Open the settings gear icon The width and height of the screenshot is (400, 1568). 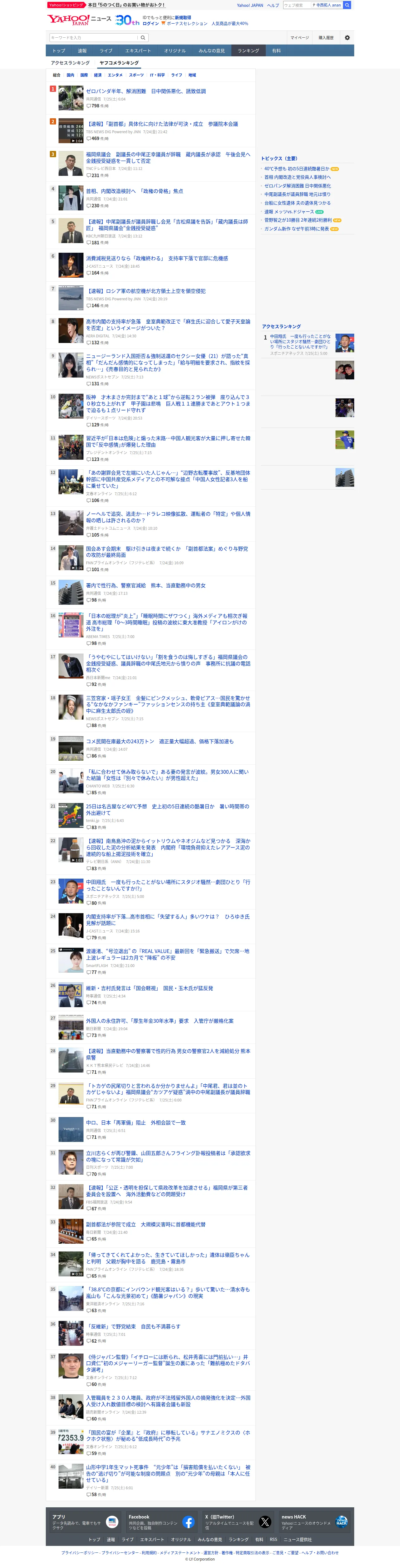point(347,38)
